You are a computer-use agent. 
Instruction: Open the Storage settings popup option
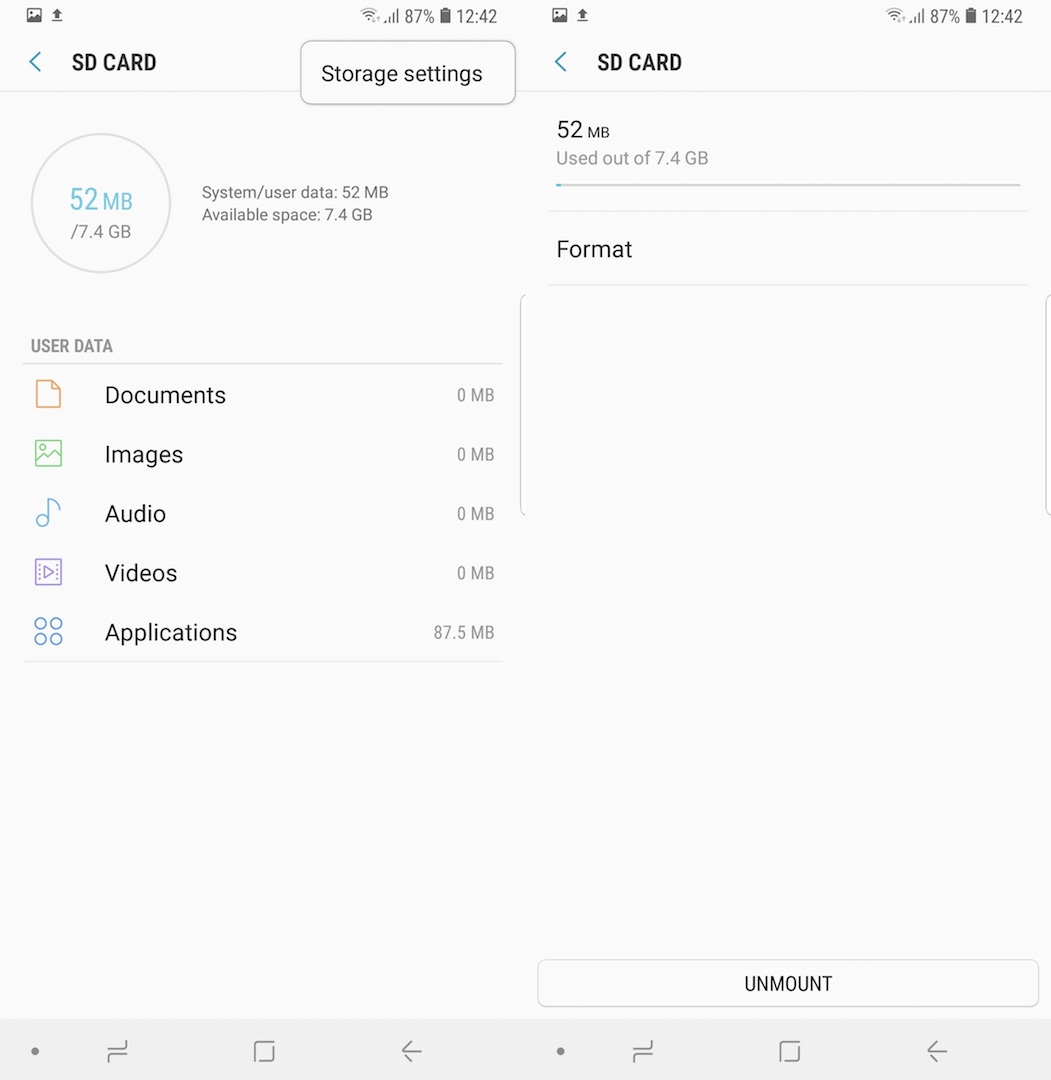402,74
